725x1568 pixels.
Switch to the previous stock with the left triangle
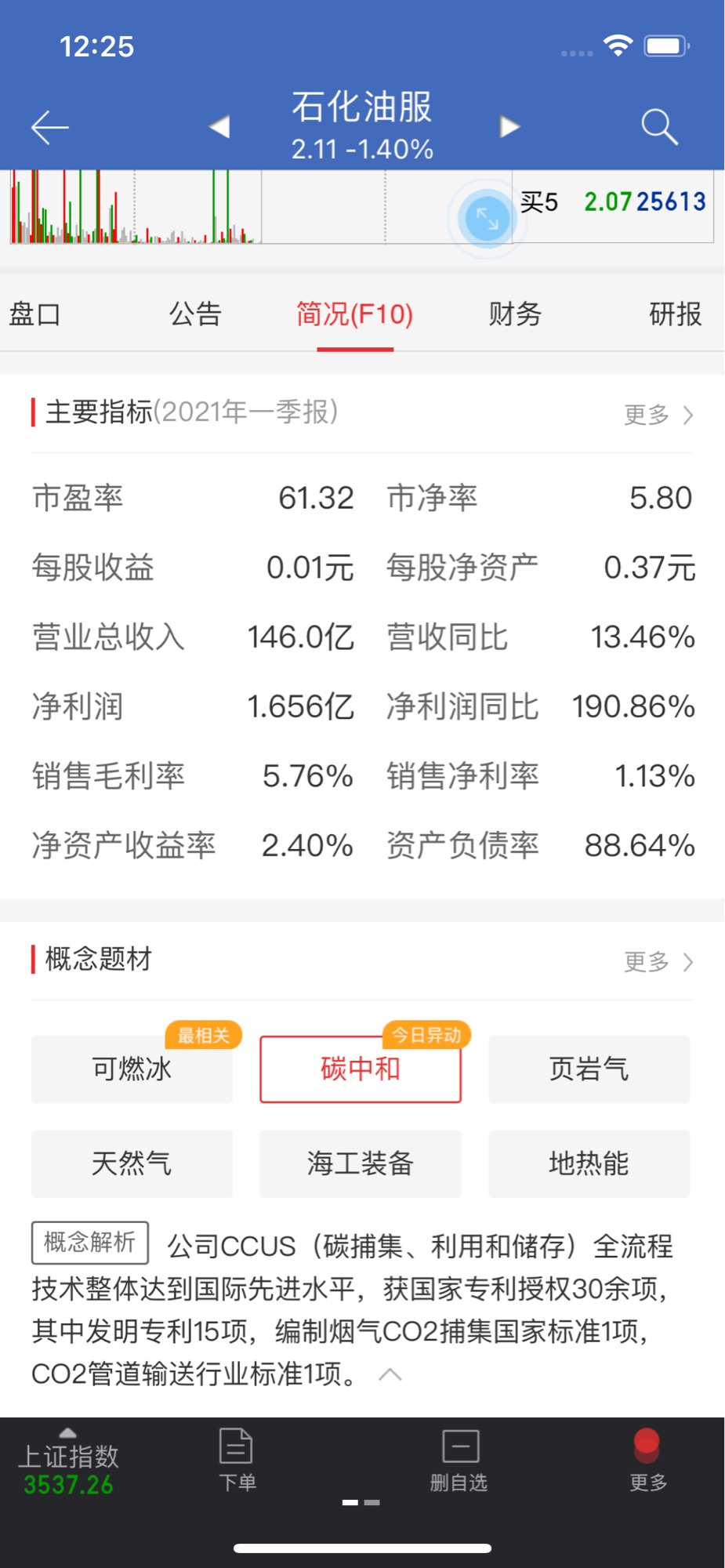click(x=219, y=126)
